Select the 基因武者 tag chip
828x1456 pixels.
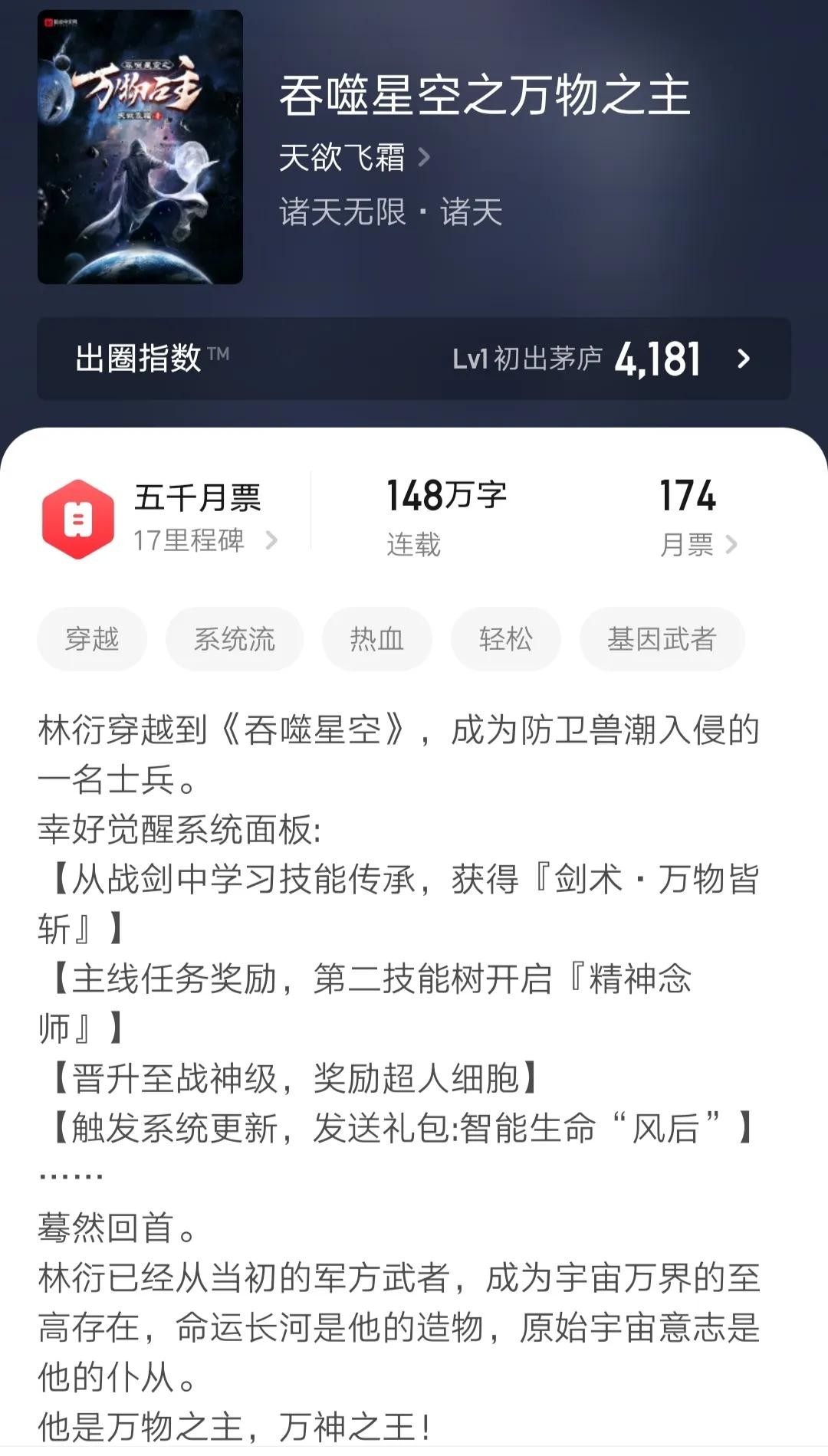(x=662, y=639)
